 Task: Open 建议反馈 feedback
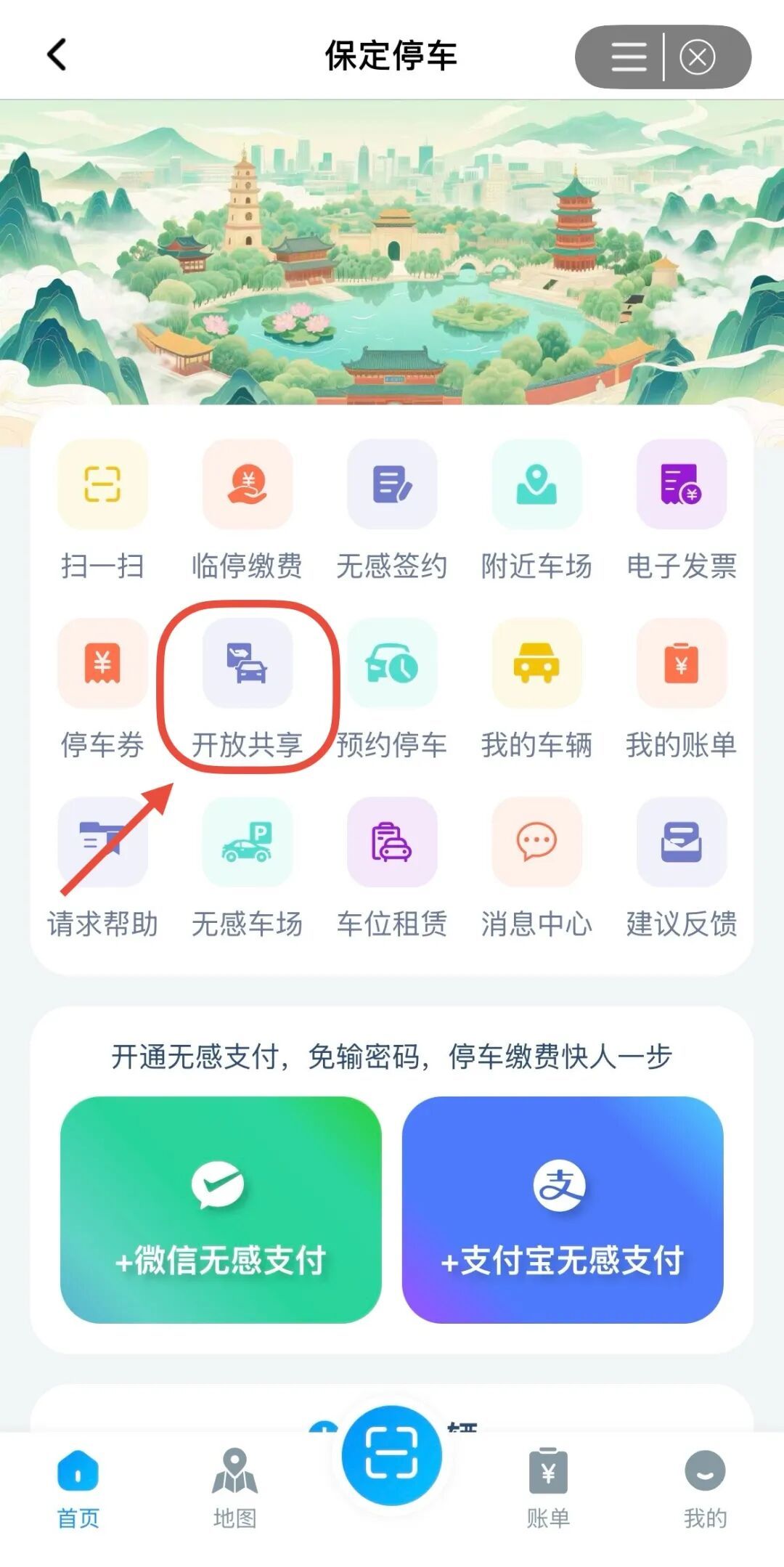pyautogui.click(x=682, y=868)
